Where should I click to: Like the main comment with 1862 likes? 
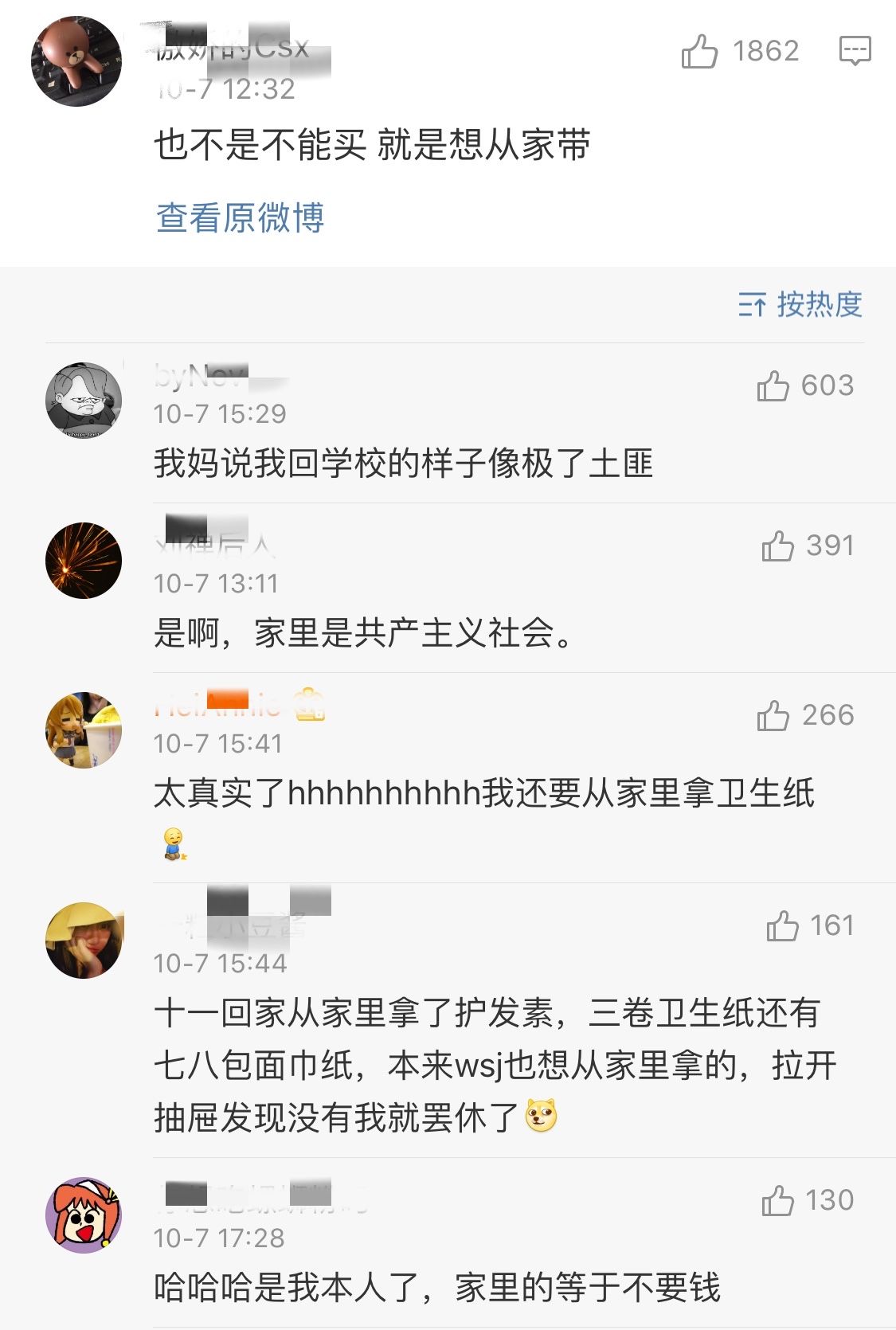(x=699, y=52)
